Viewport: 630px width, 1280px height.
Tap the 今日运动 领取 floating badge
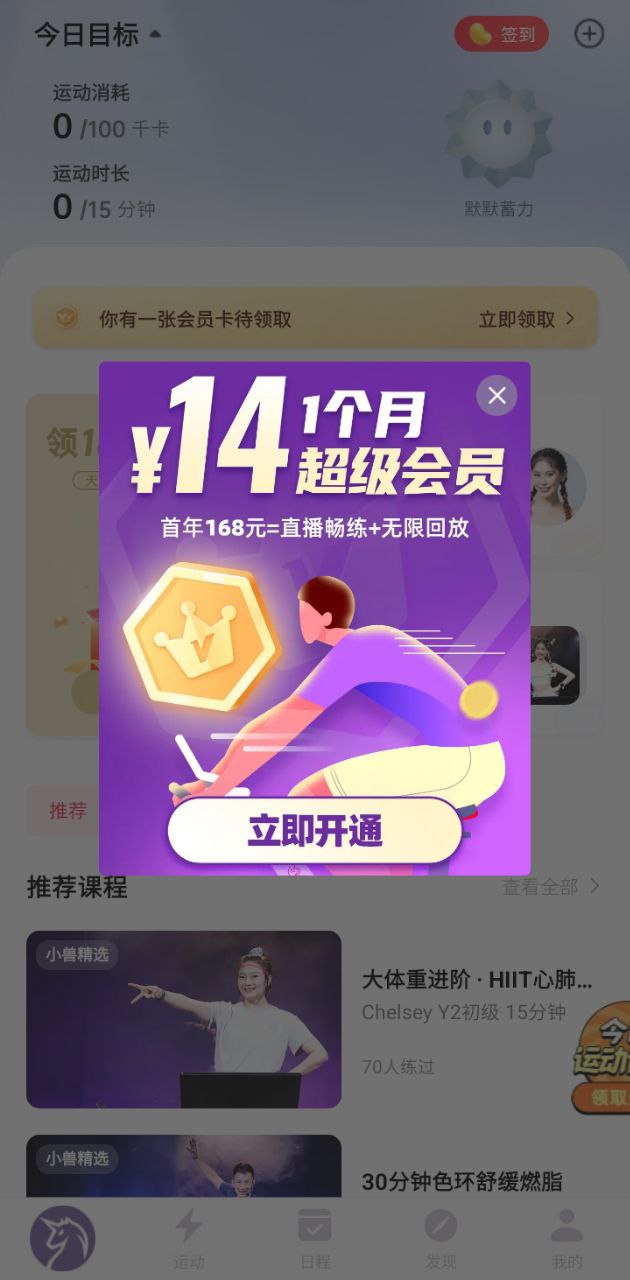(x=603, y=1060)
